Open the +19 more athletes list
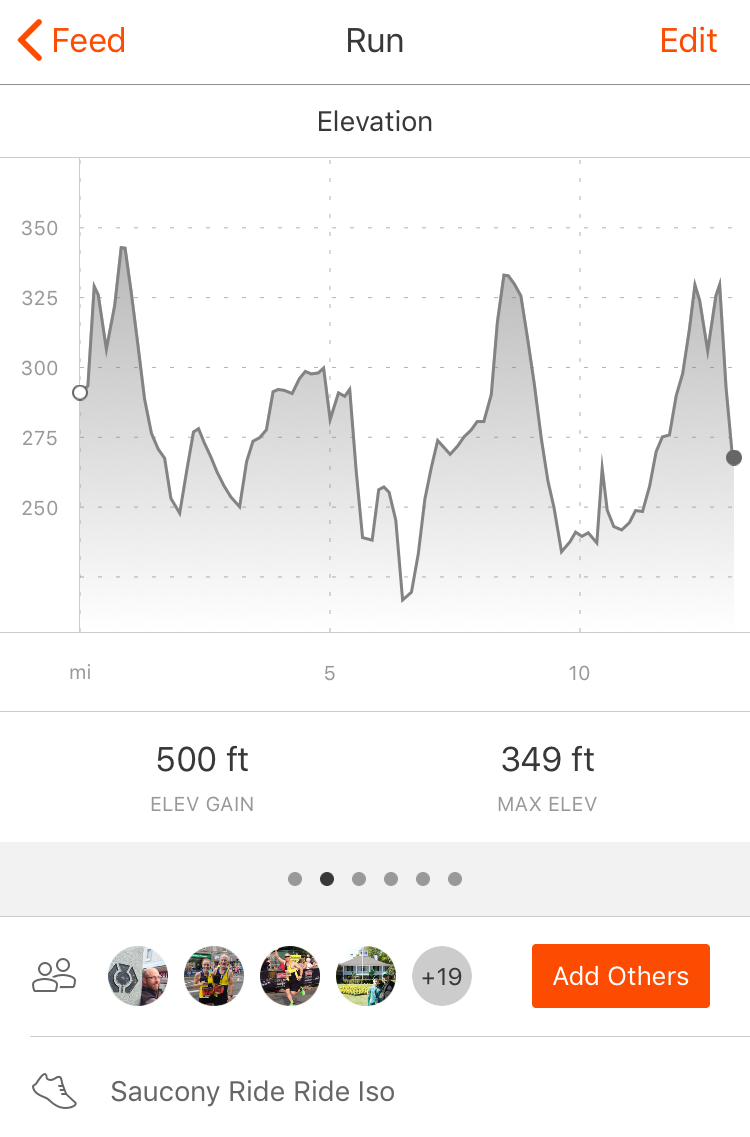 [x=441, y=976]
